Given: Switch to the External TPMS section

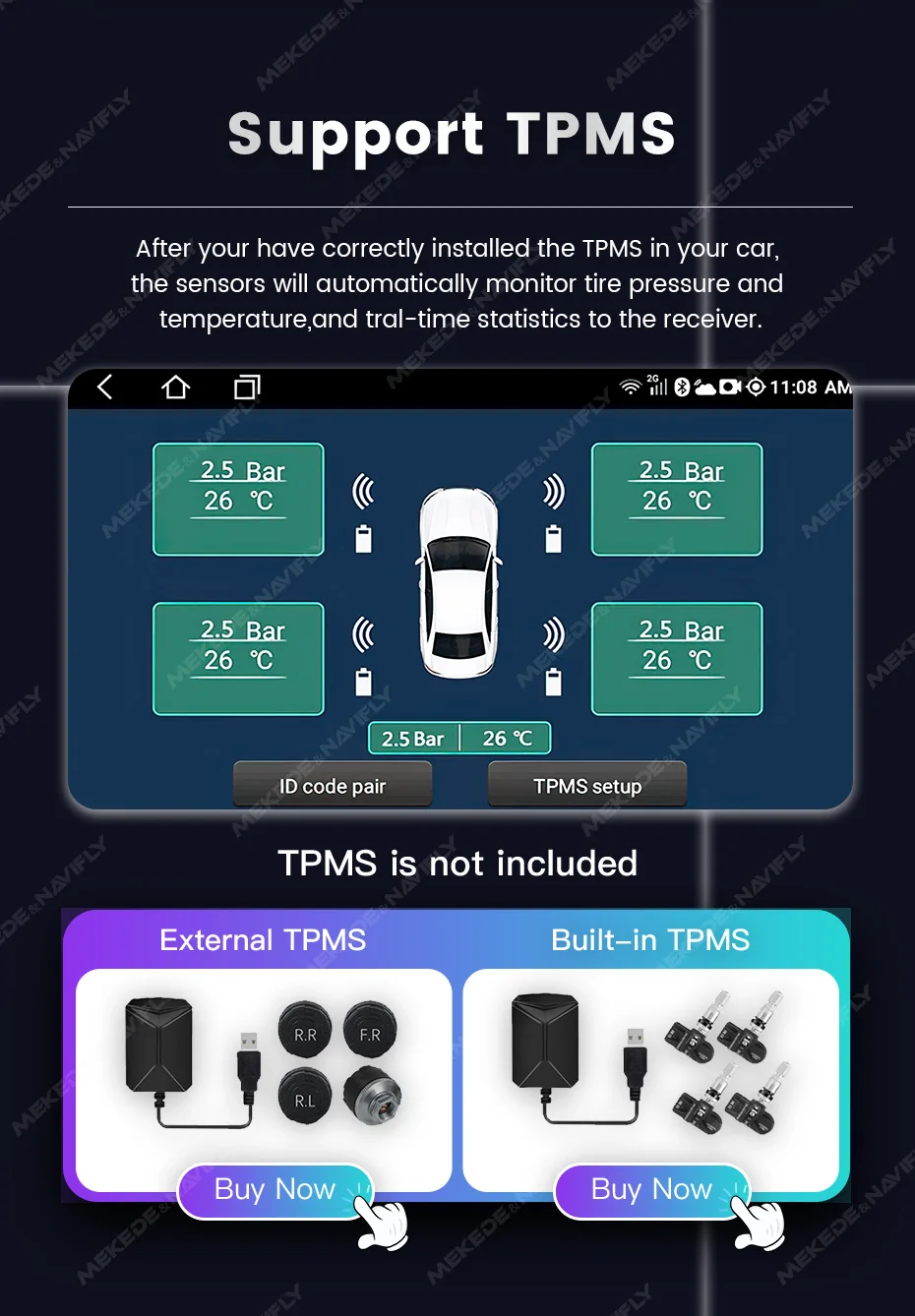Looking at the screenshot, I should click(263, 940).
